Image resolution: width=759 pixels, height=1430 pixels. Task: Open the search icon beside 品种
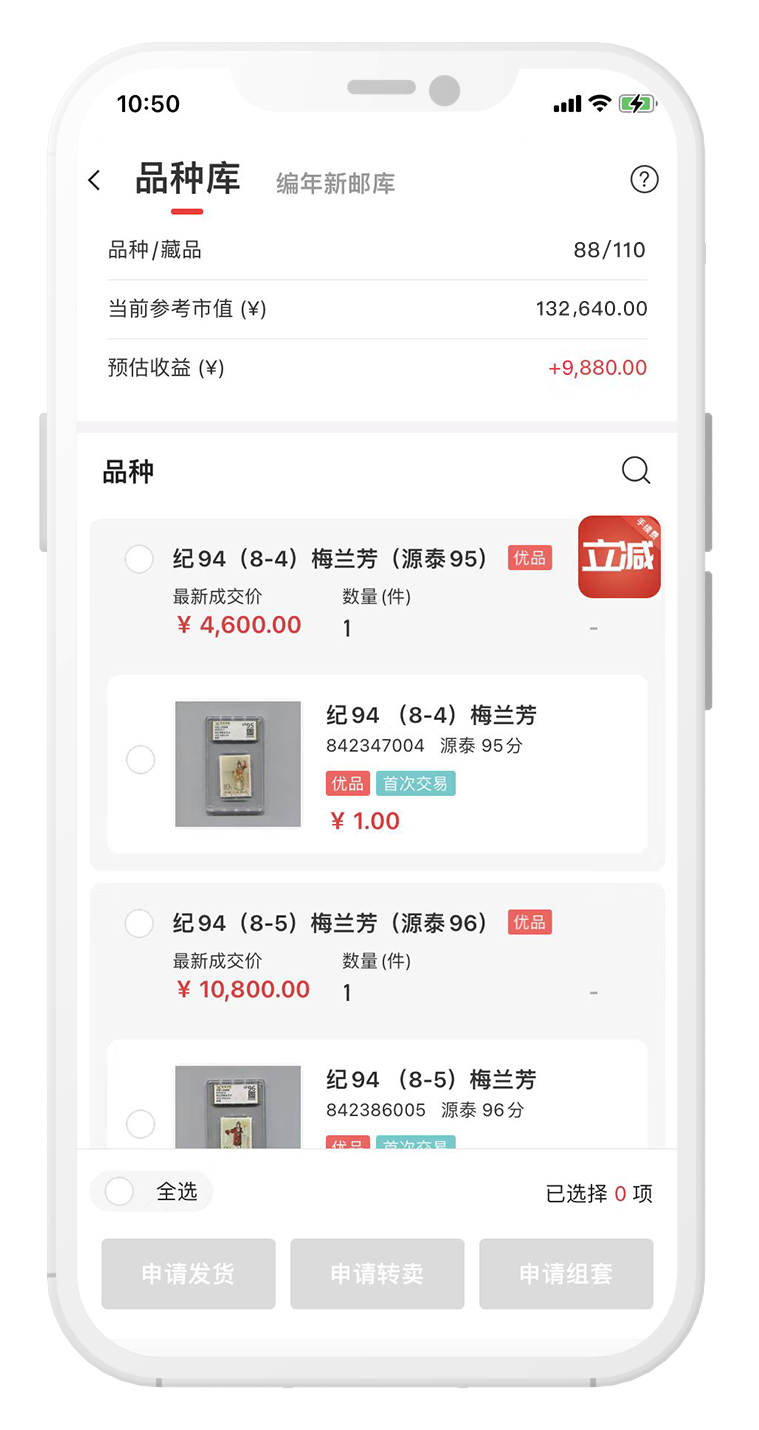(636, 470)
